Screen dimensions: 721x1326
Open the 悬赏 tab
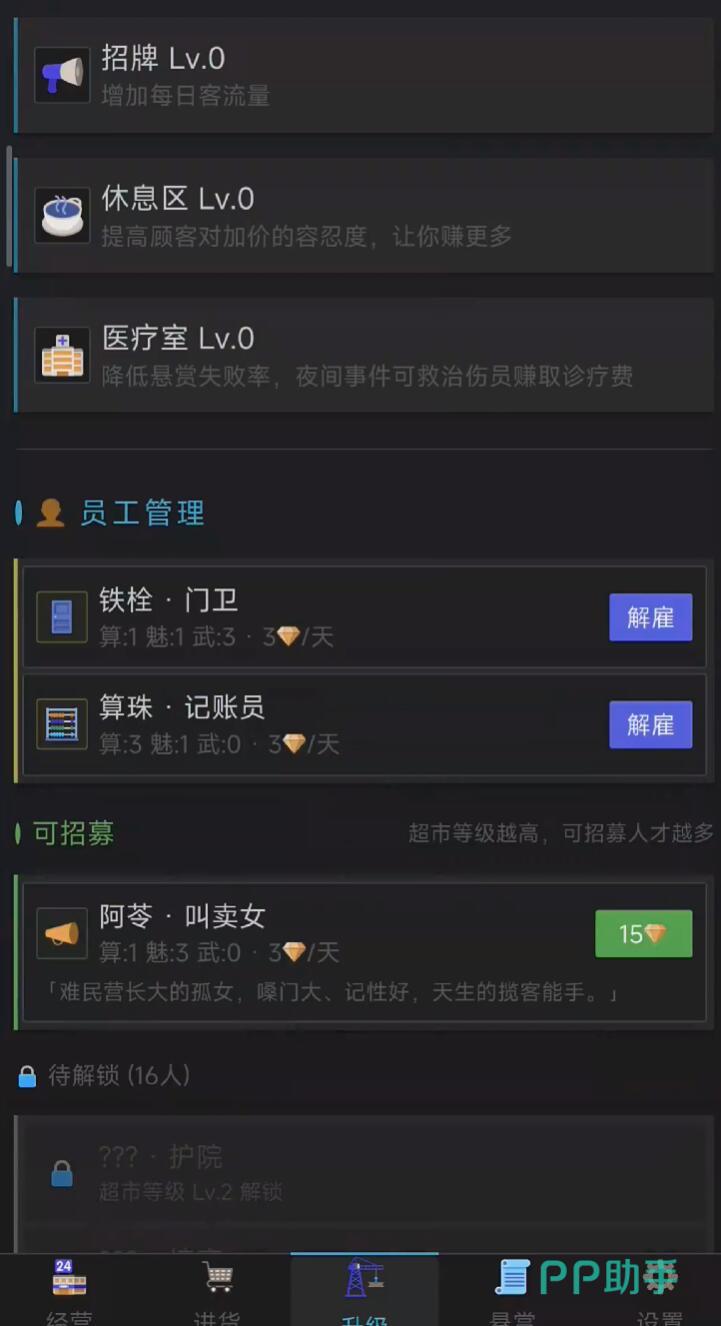click(x=512, y=1290)
